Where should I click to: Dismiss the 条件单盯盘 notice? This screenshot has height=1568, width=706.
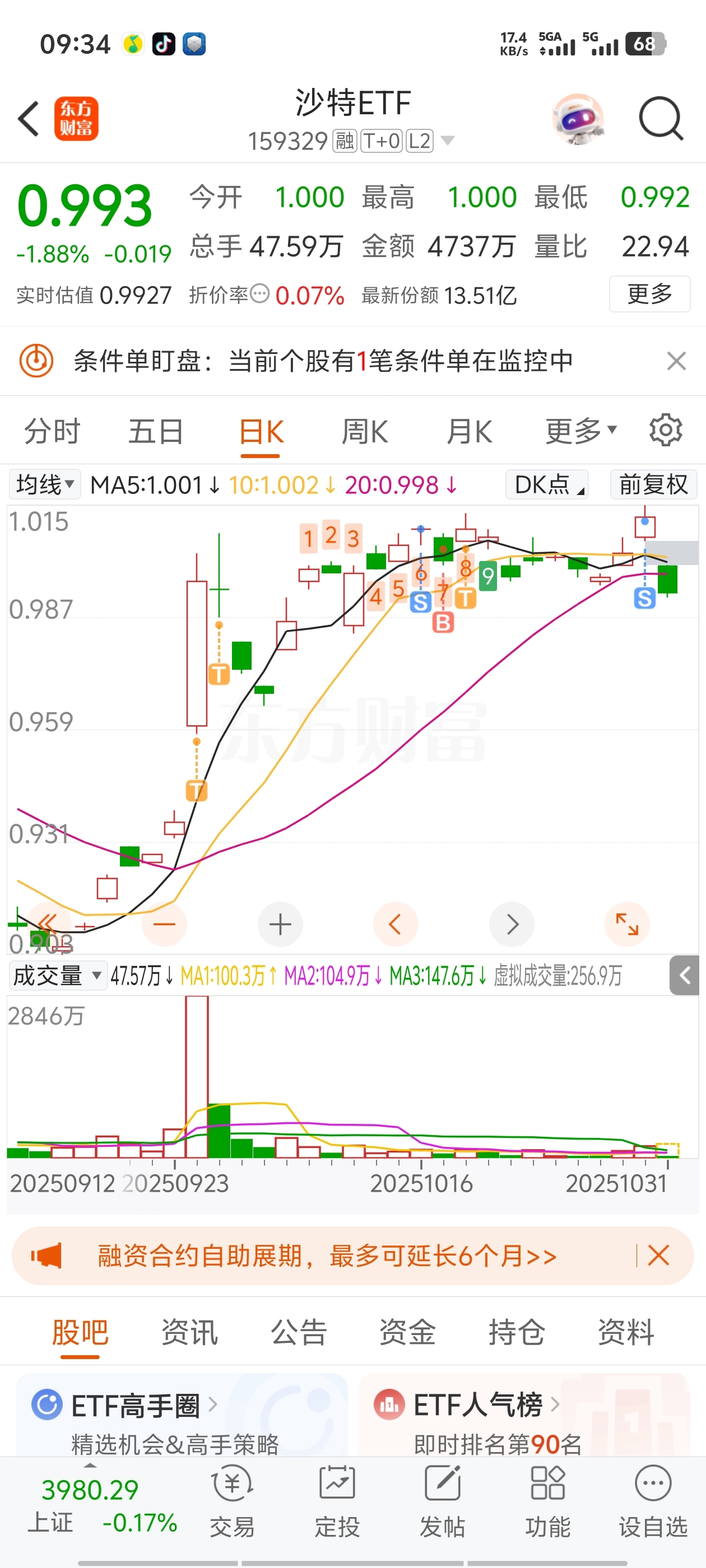point(676,361)
